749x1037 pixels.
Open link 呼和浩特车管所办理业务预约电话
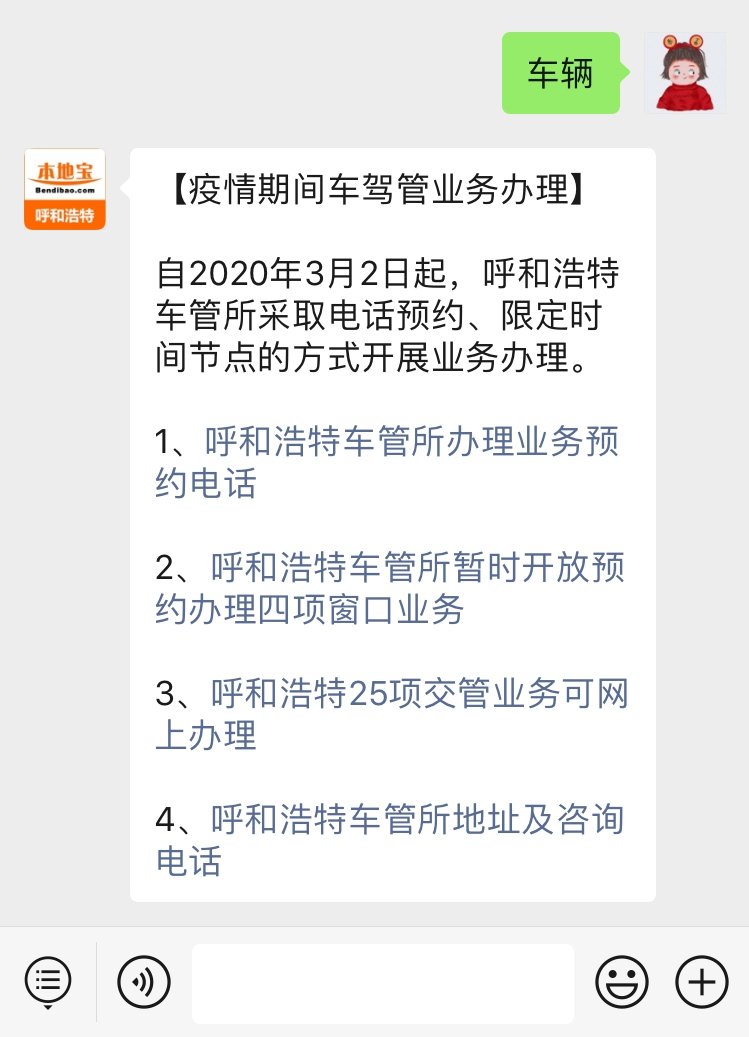click(410, 442)
